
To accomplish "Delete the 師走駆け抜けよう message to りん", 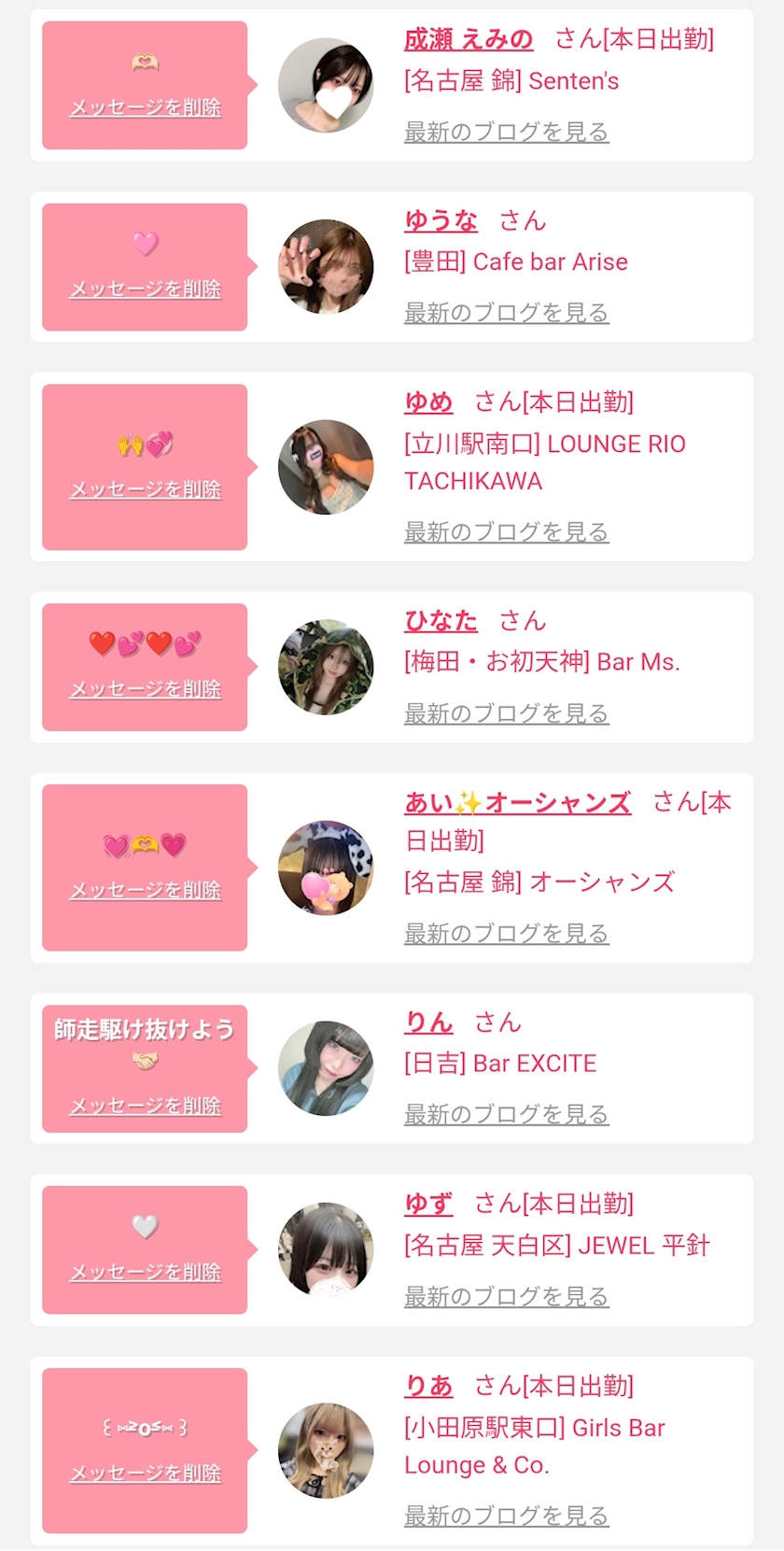I will 146,1106.
